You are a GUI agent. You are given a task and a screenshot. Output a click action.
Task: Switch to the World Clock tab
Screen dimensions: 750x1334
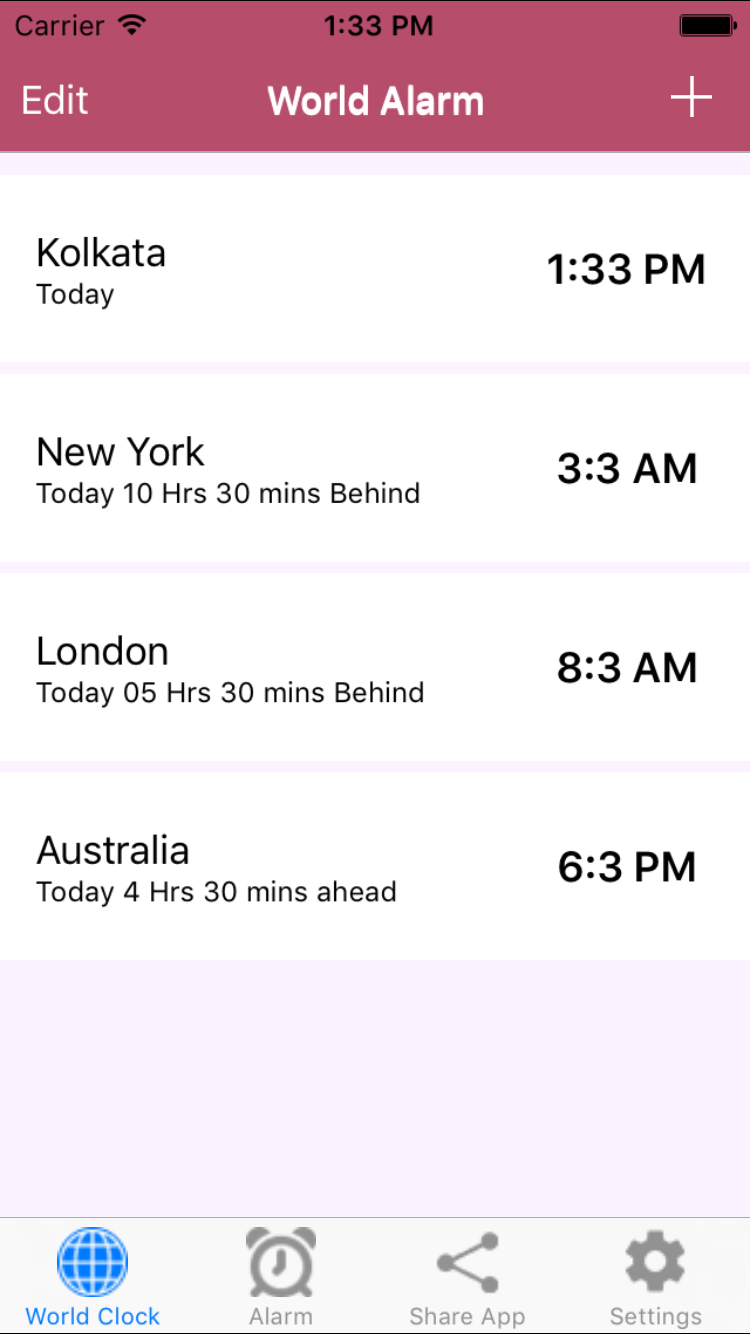click(x=93, y=1277)
